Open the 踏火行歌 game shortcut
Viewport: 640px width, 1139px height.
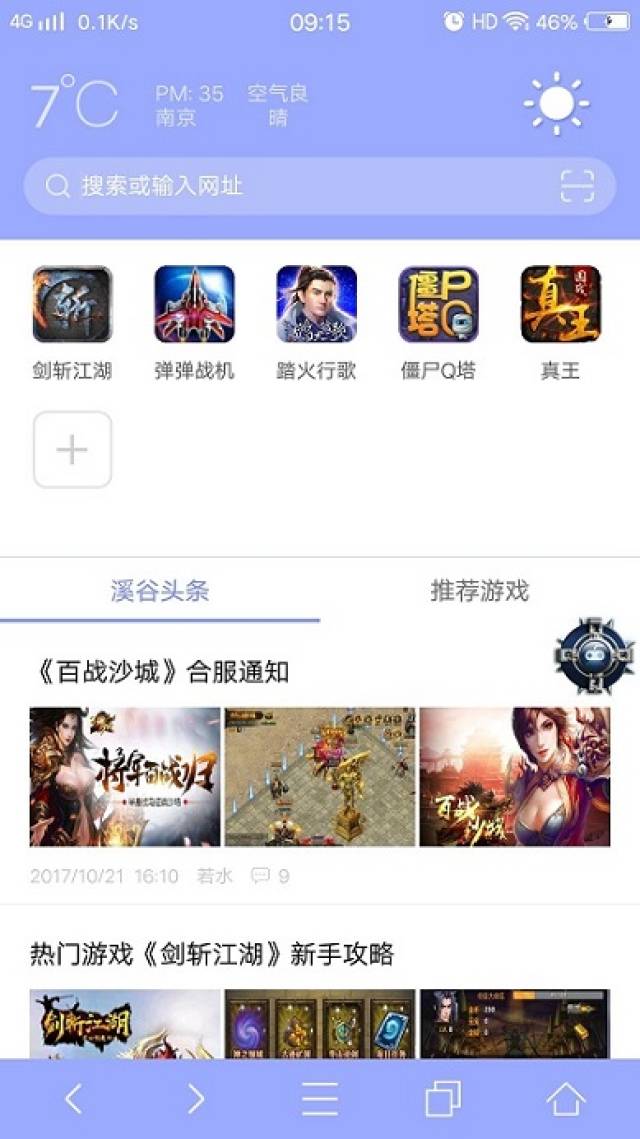click(x=316, y=305)
